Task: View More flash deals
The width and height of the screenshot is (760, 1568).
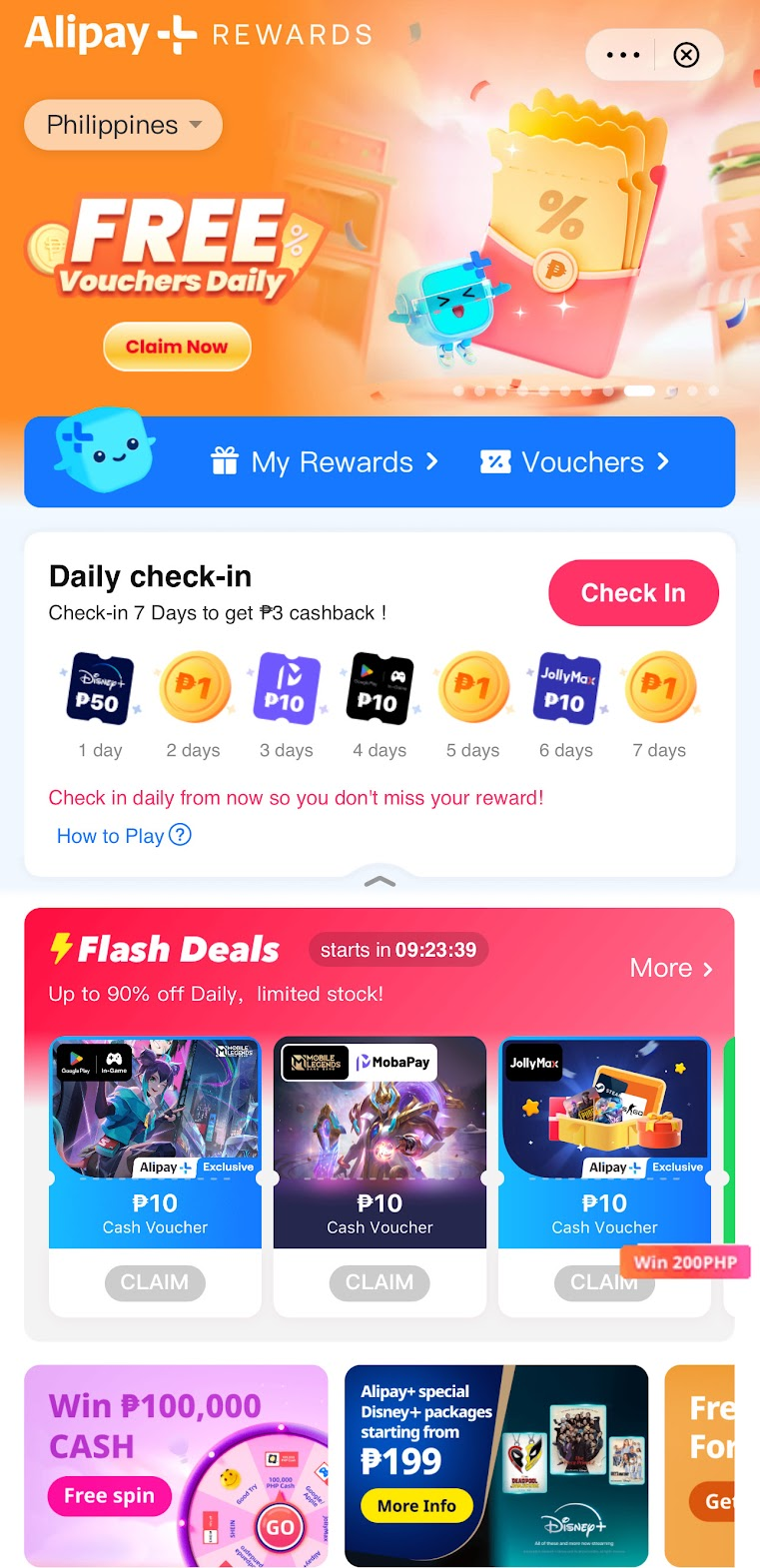Action: (x=671, y=968)
